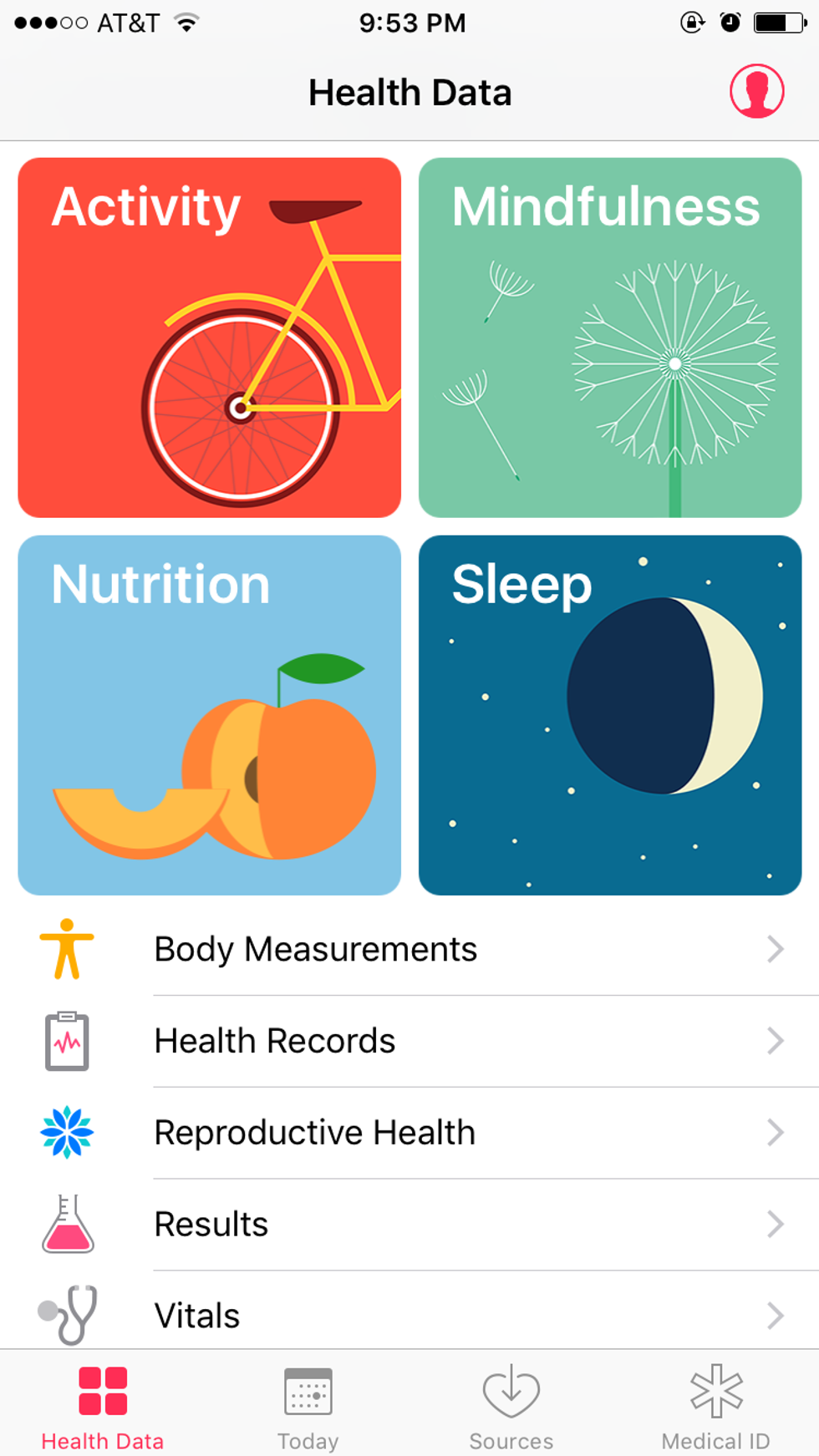This screenshot has height=1456, width=819.
Task: Go to Reproductive Health
Action: (409, 1134)
